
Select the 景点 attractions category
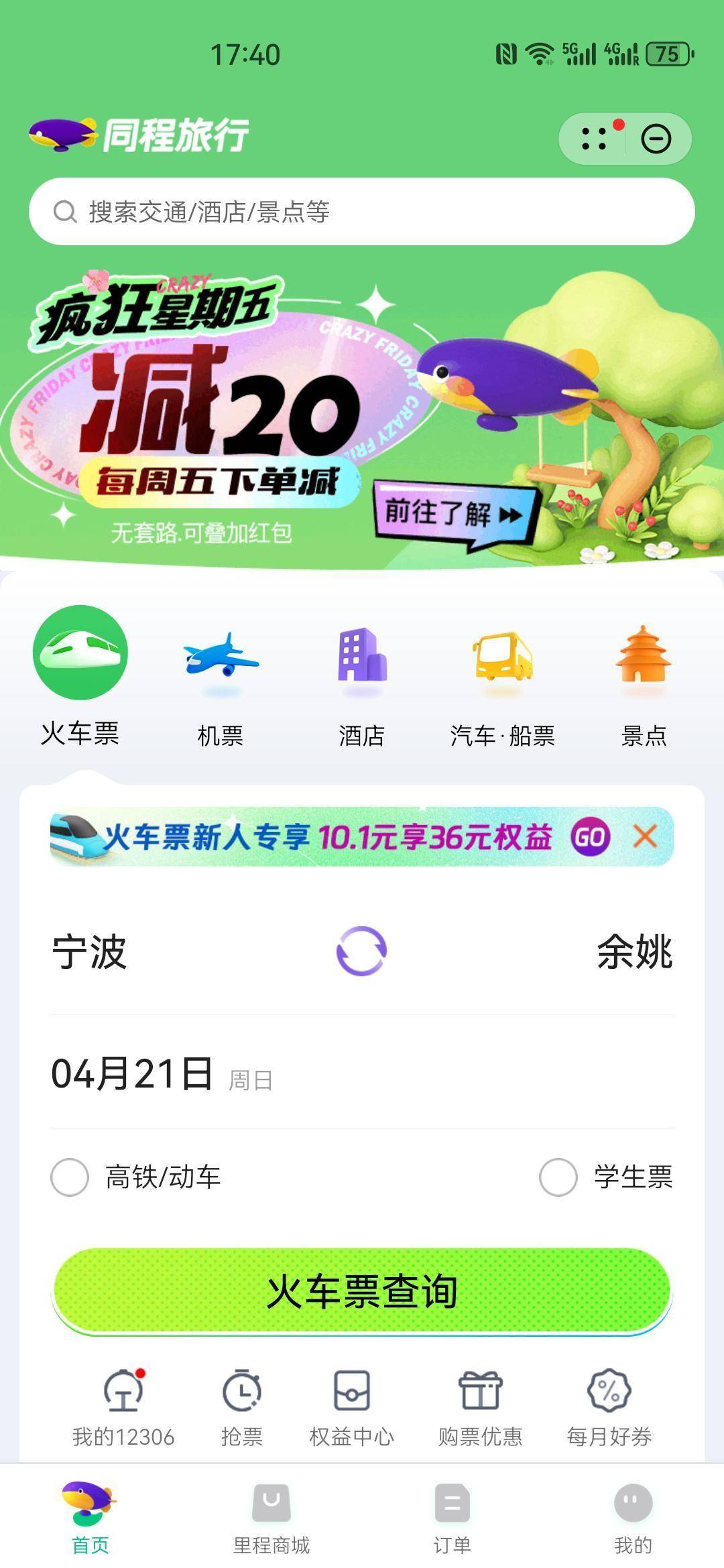click(644, 688)
